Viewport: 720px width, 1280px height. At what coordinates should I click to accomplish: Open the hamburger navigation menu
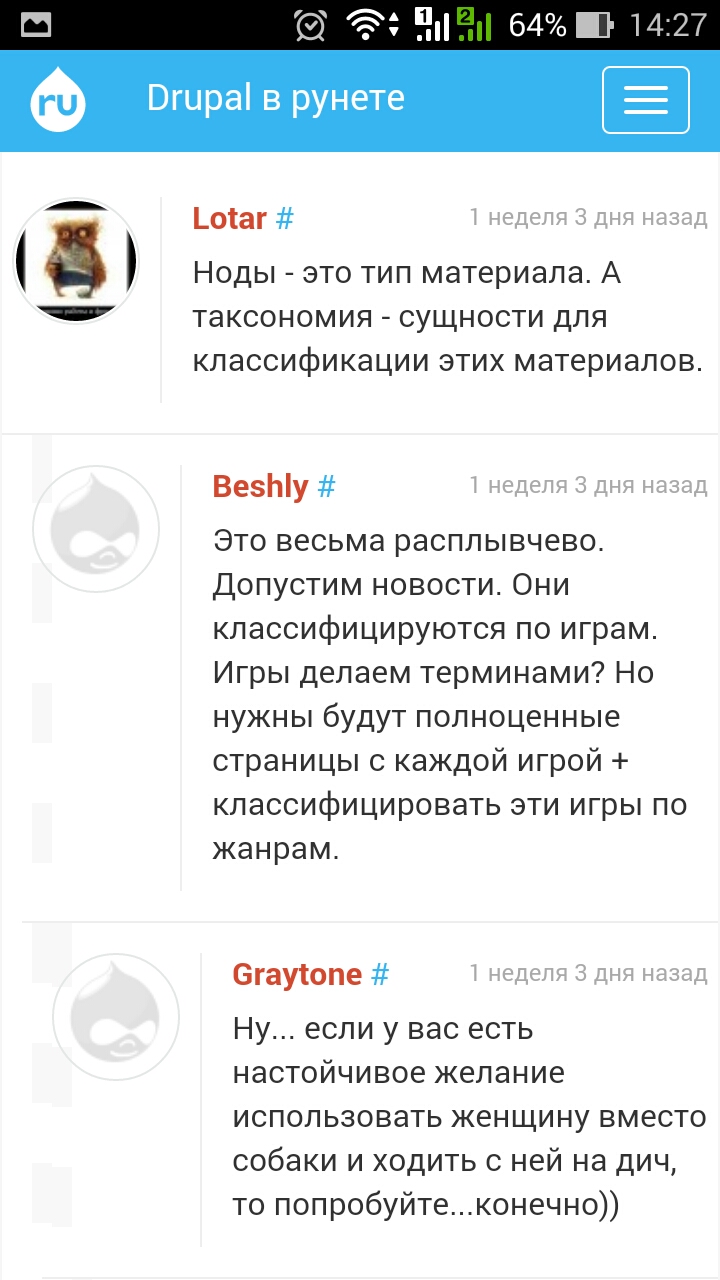(645, 100)
